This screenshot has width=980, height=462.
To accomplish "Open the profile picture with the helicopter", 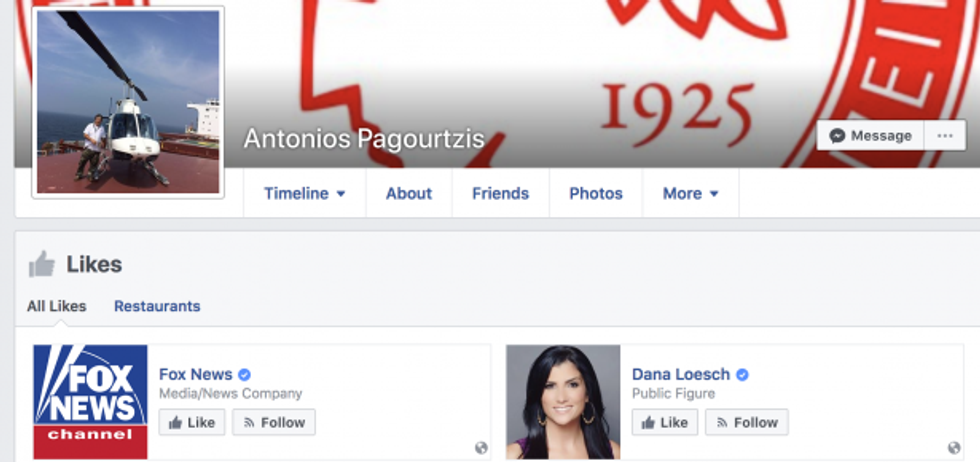I will pos(128,102).
